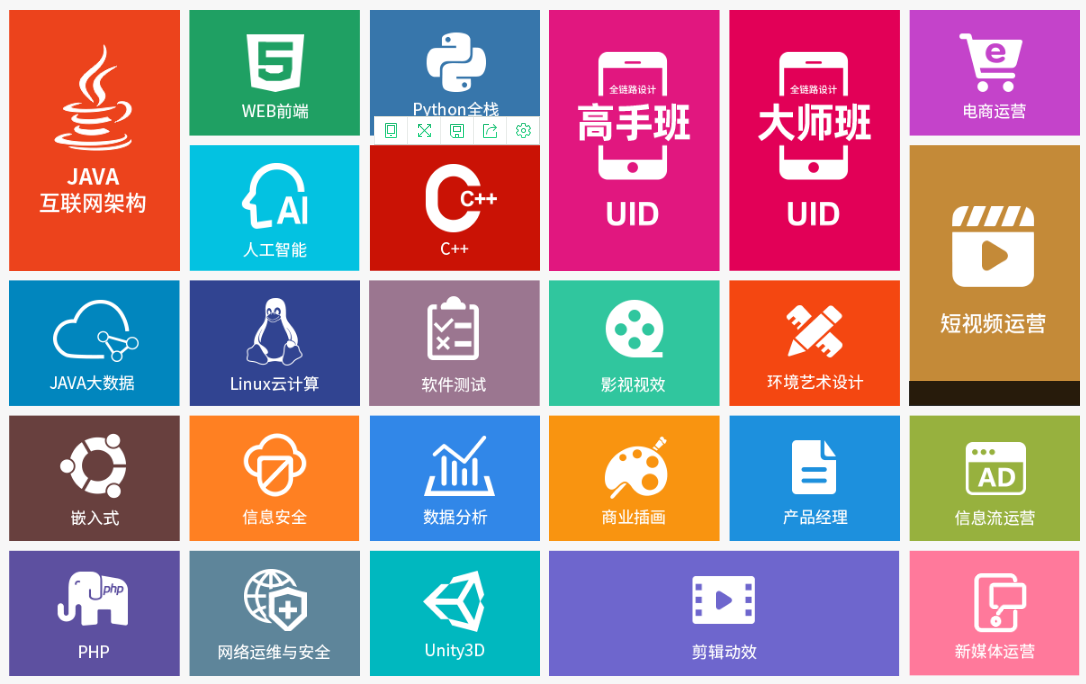Viewport: 1086px width, 684px height.
Task: Expand the image to fullscreen
Action: 424,131
